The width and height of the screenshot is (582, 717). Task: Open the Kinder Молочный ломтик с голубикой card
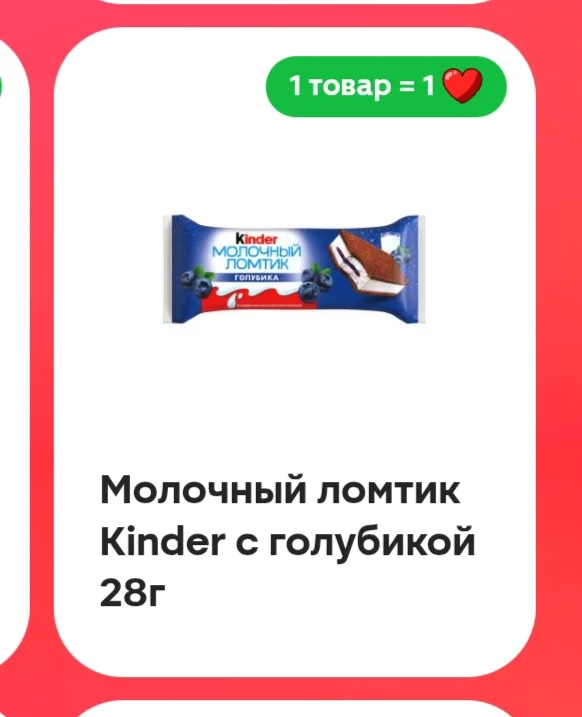(x=294, y=352)
